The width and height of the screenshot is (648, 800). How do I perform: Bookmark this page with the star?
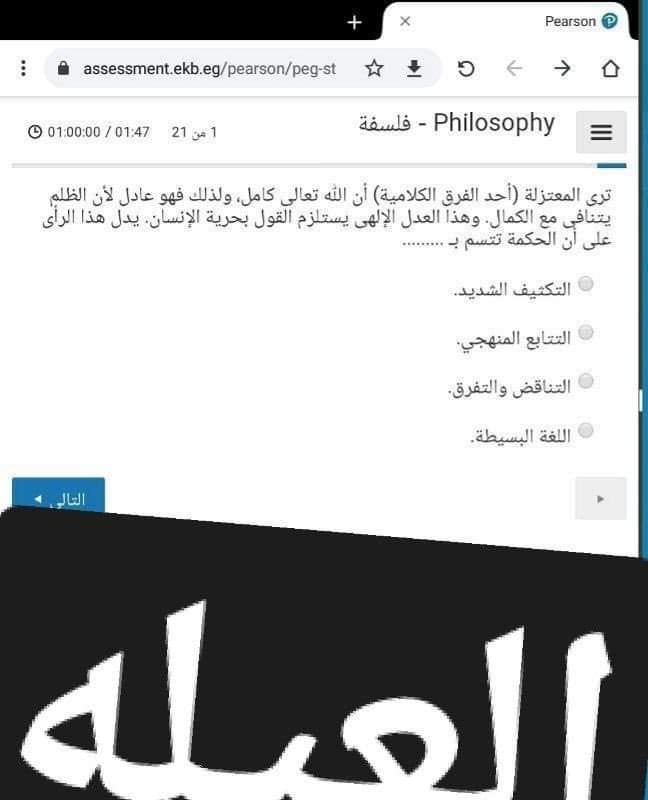(x=374, y=69)
